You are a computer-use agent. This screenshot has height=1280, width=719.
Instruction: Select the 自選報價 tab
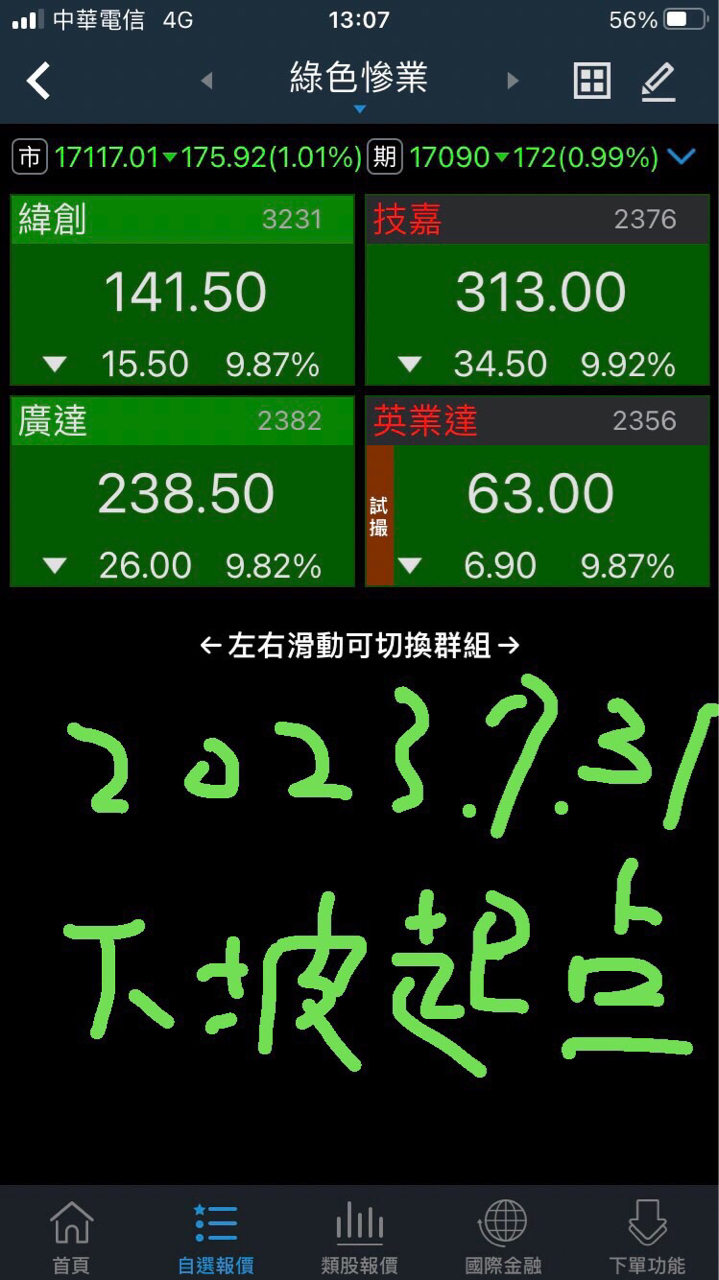click(x=215, y=1237)
